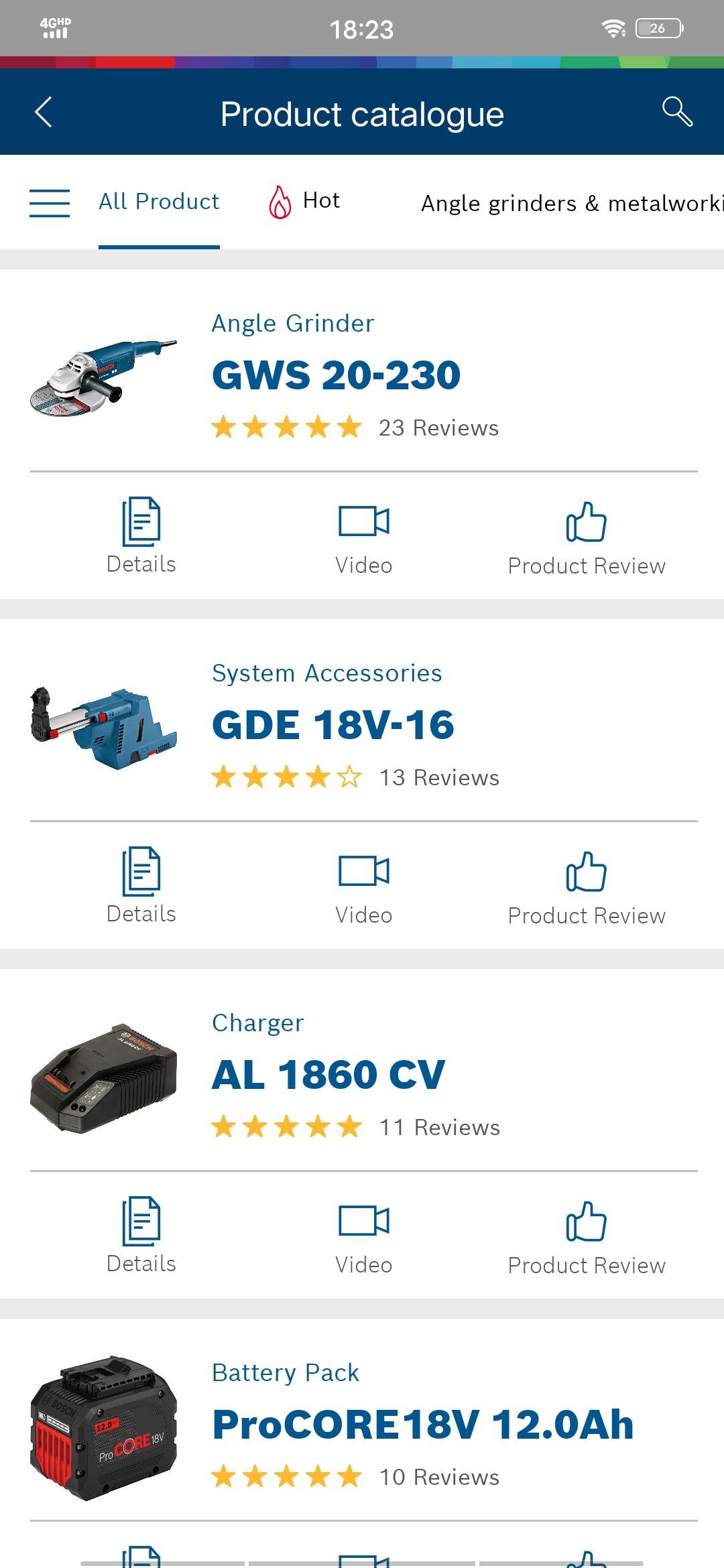The height and width of the screenshot is (1568, 724).
Task: Watch the AL 1860 CV video
Action: [363, 1237]
